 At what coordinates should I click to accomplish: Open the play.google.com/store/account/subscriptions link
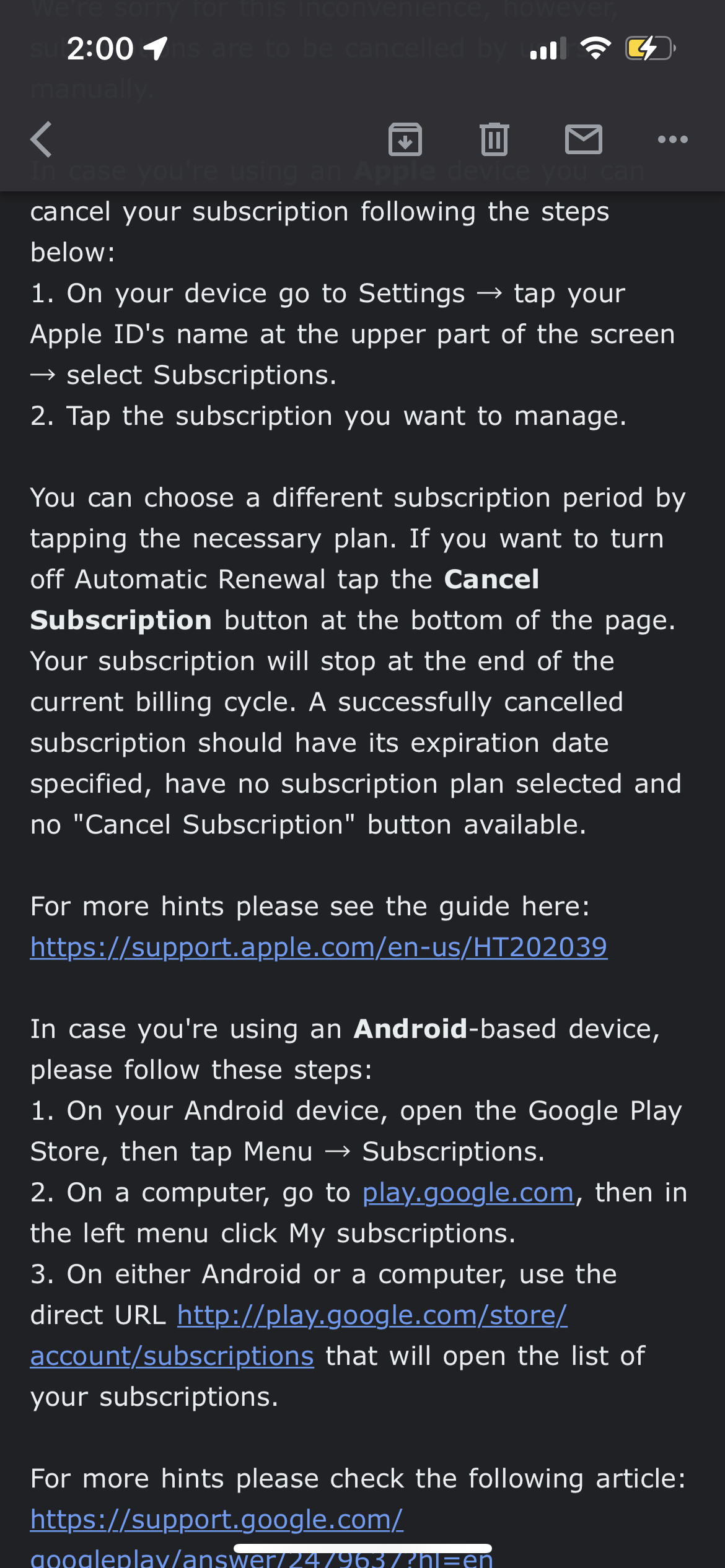pyautogui.click(x=372, y=1315)
